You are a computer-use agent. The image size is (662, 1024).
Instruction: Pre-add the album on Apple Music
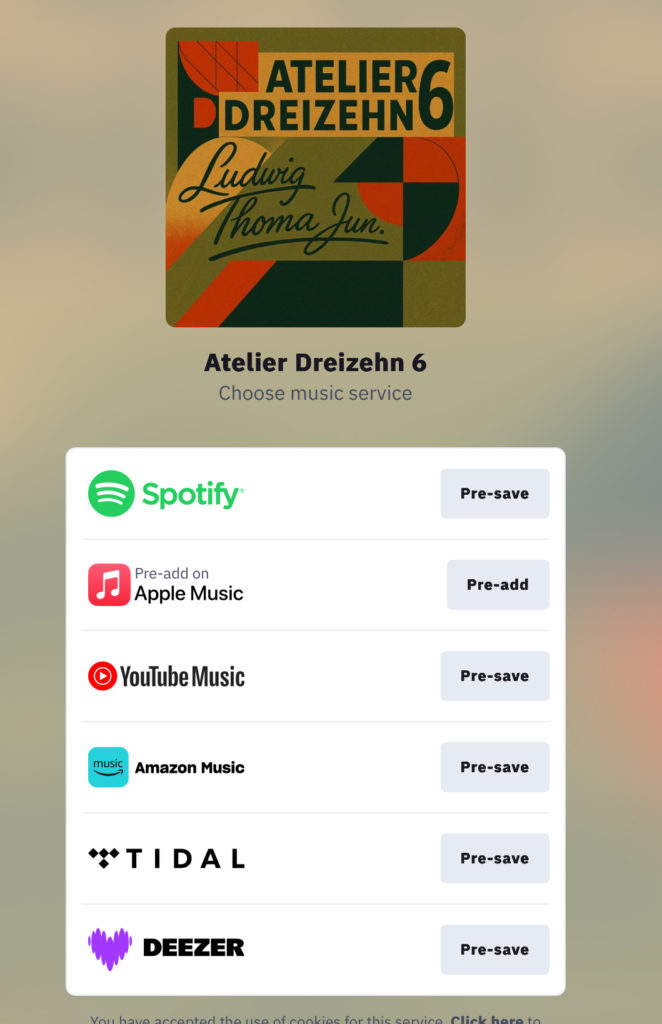tap(497, 584)
